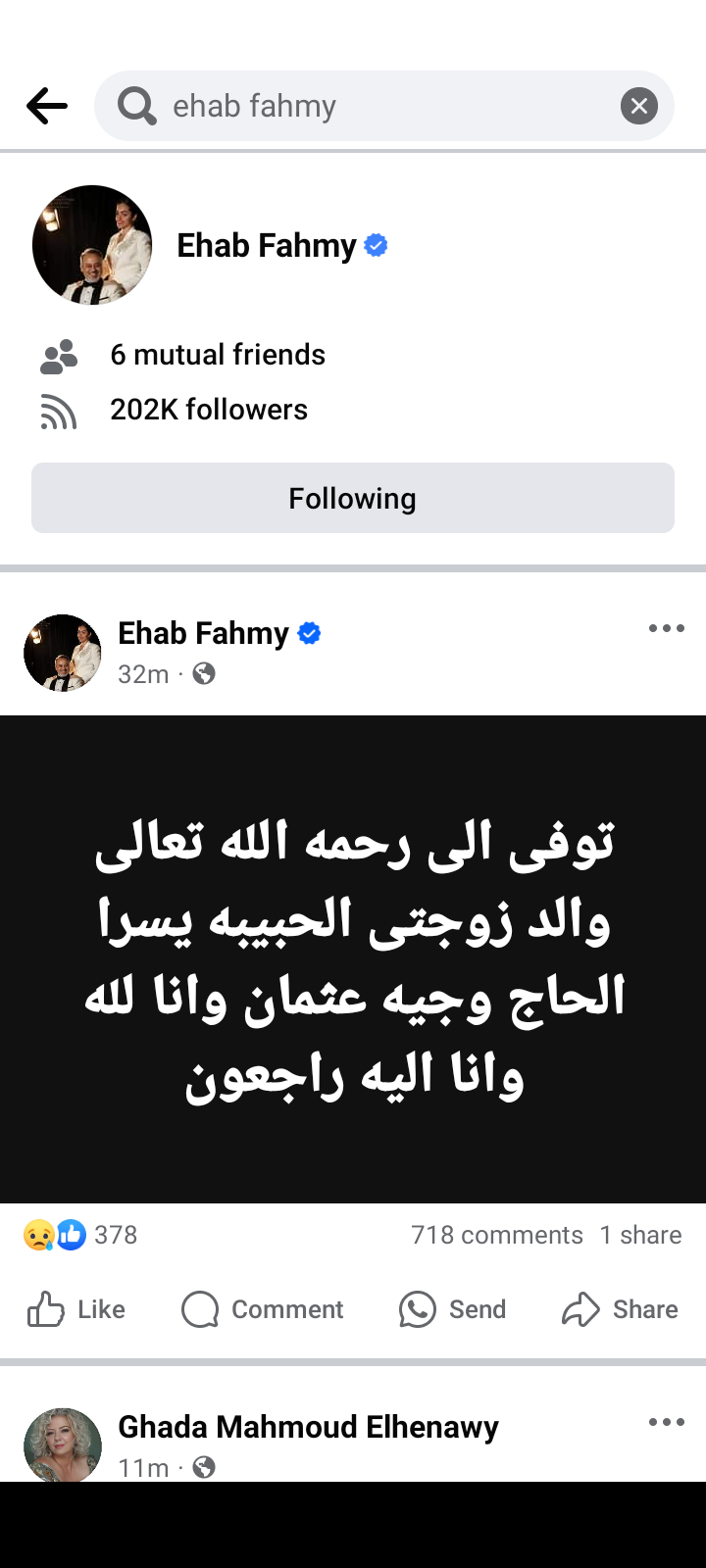Clear the search text
The width and height of the screenshot is (706, 1568).
click(x=638, y=106)
